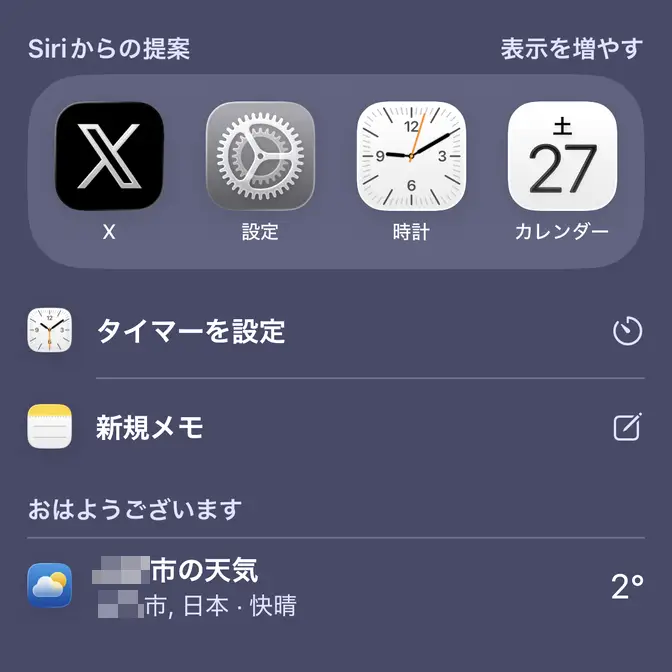
Task: Open the X app
Action: (x=109, y=156)
